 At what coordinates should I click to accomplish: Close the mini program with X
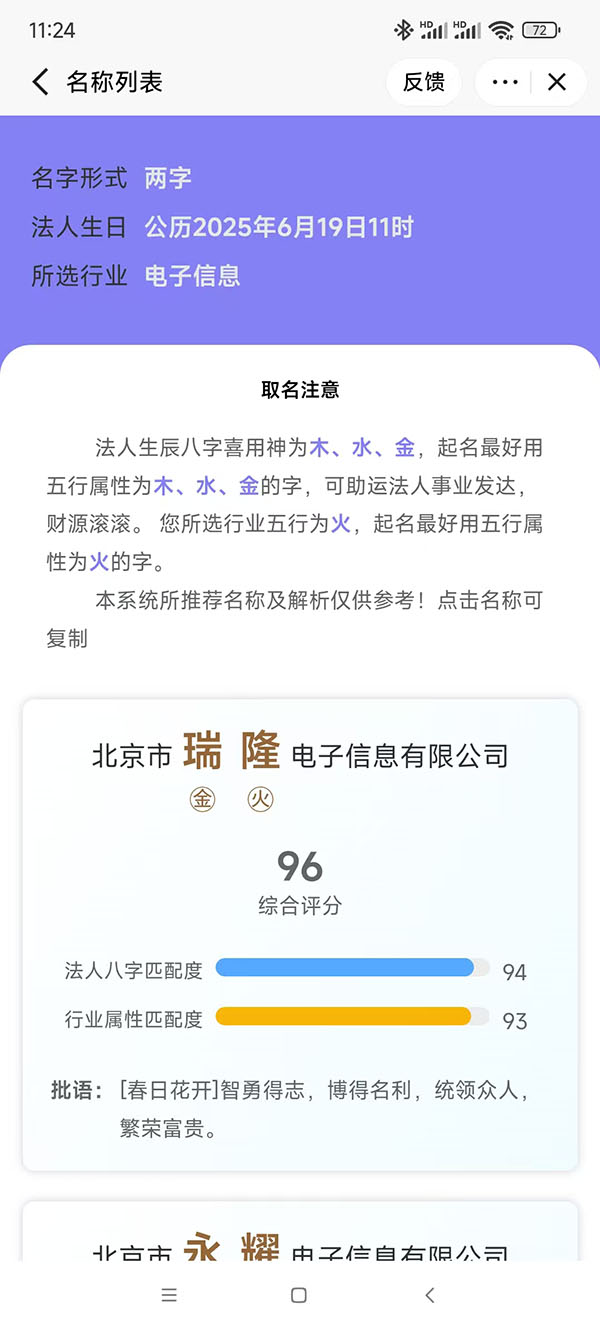coord(557,82)
